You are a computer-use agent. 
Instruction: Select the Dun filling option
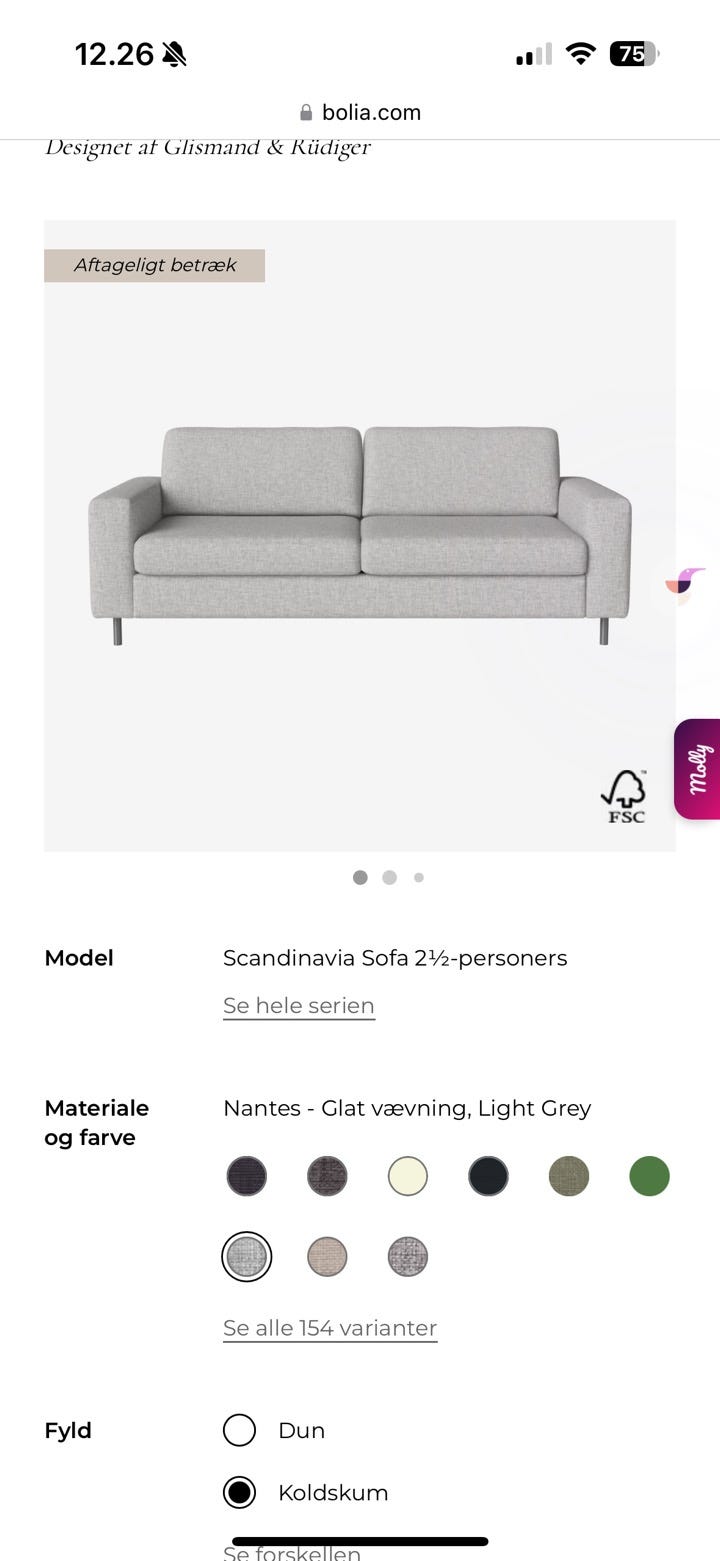[239, 1430]
